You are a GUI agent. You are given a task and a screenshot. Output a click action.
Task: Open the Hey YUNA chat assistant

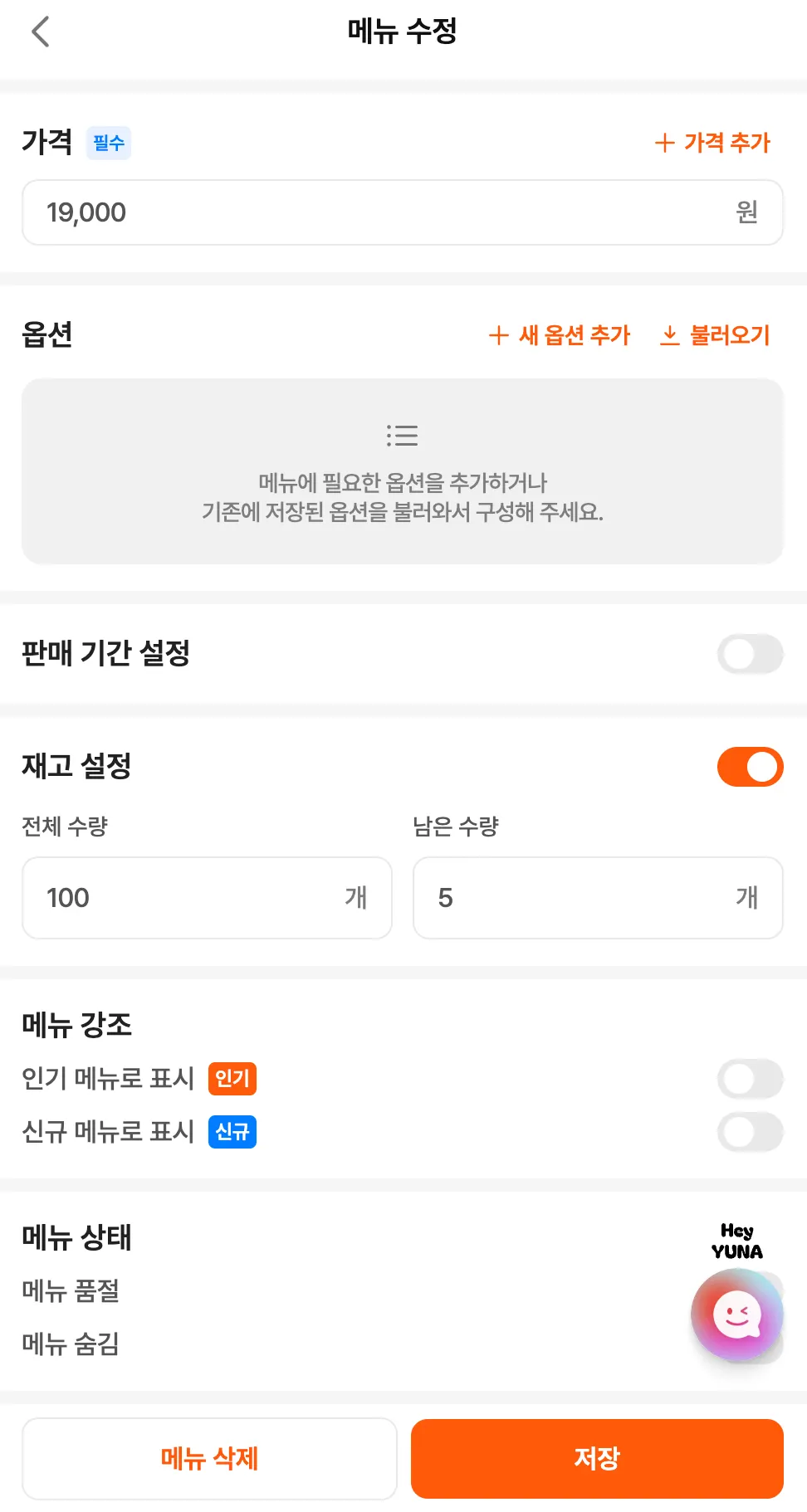(736, 1314)
